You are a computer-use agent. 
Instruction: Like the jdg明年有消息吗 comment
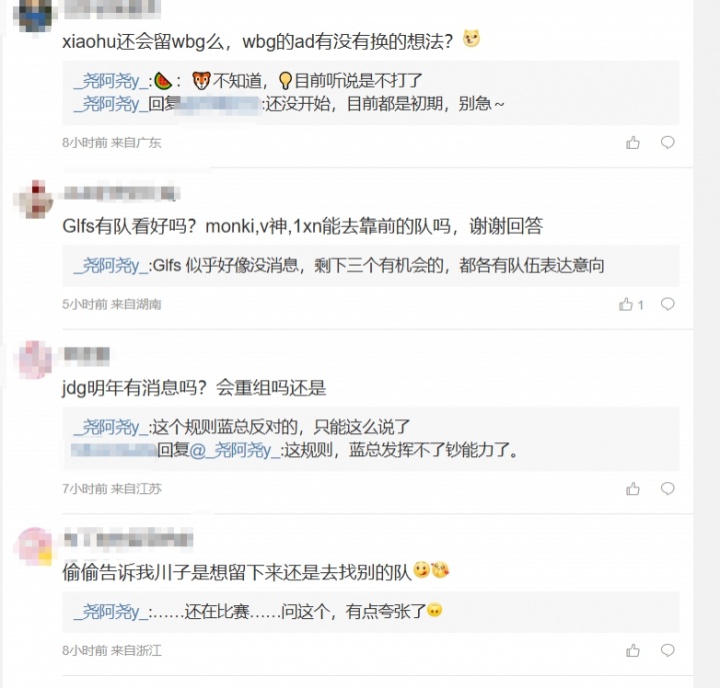[x=632, y=489]
